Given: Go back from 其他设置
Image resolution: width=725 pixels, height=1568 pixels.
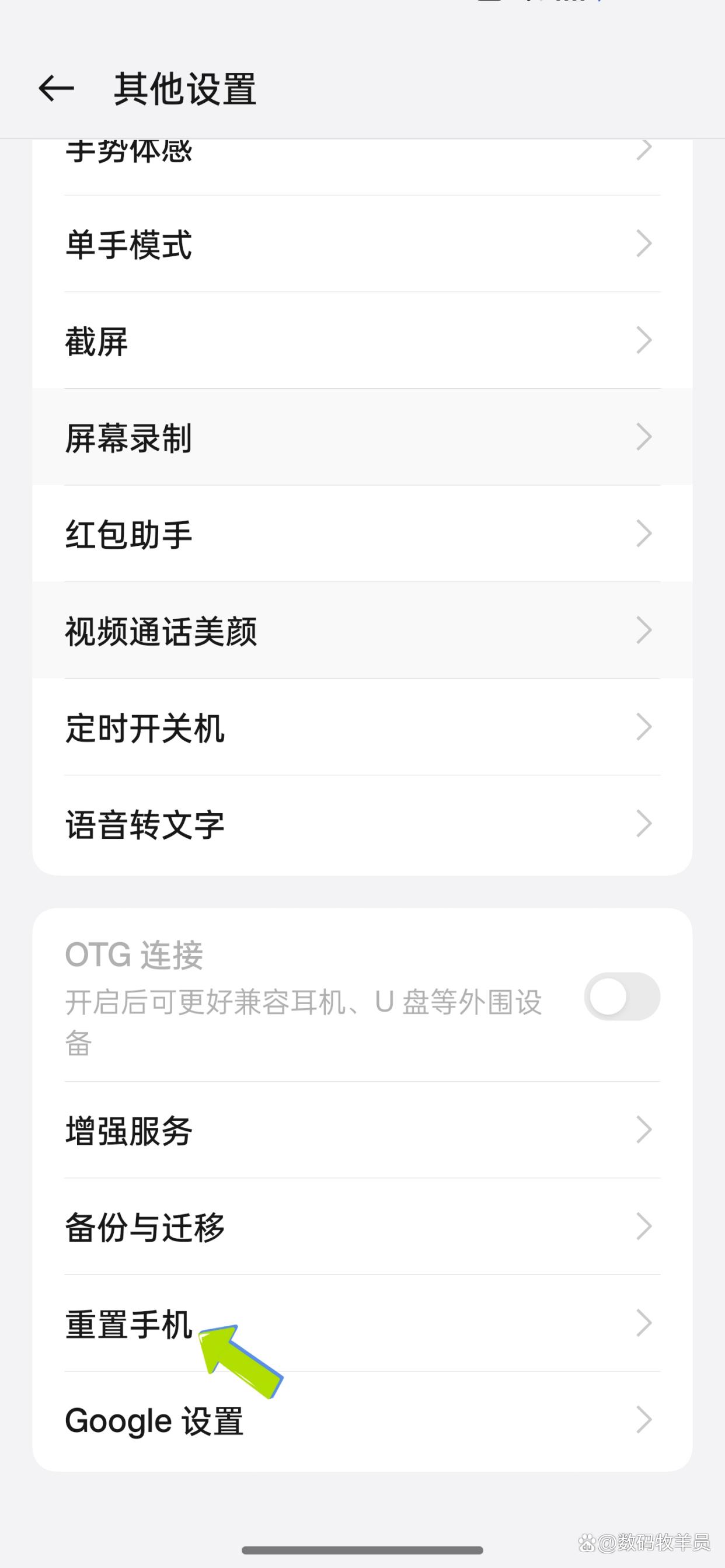Looking at the screenshot, I should coord(56,89).
